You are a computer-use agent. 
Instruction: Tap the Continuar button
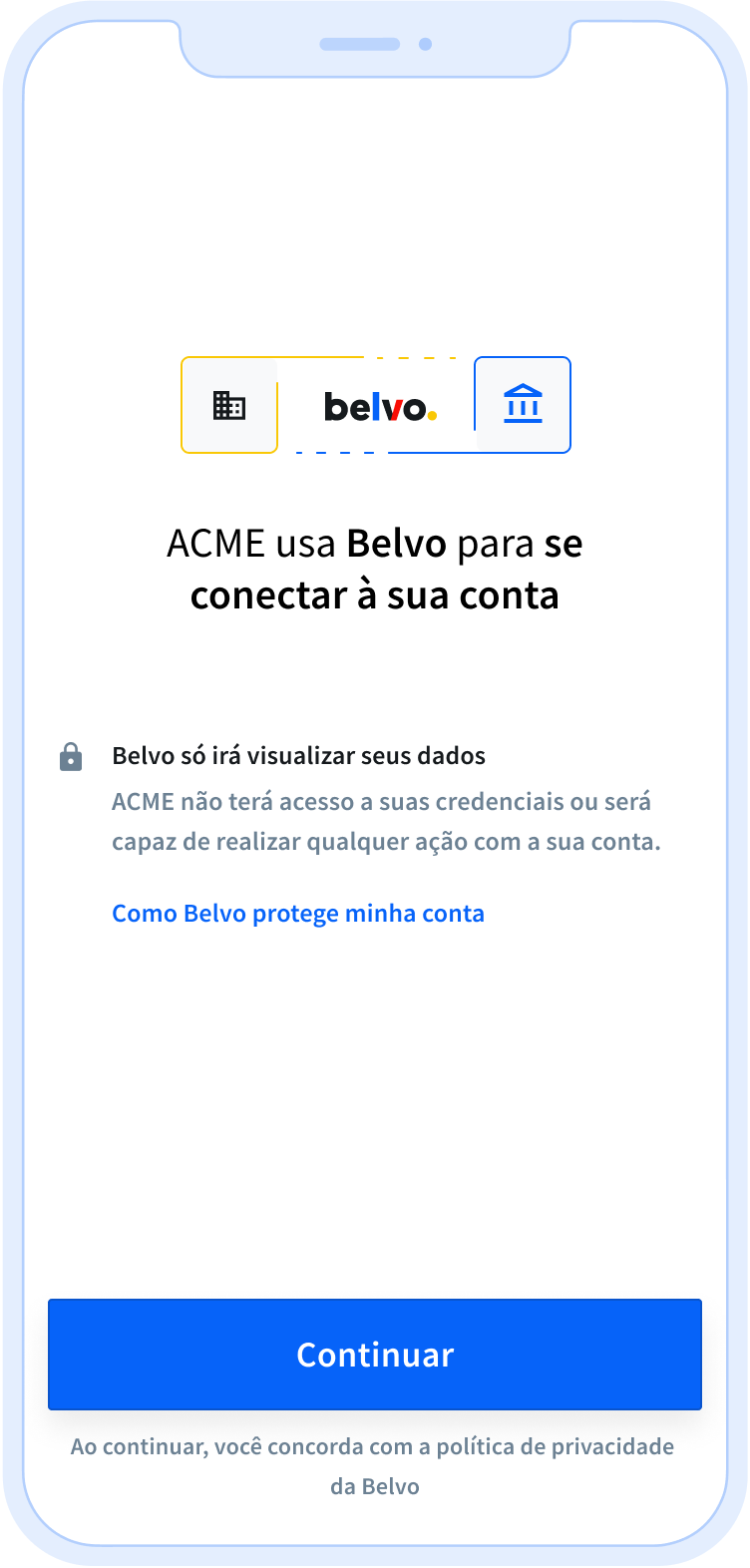coord(375,1354)
